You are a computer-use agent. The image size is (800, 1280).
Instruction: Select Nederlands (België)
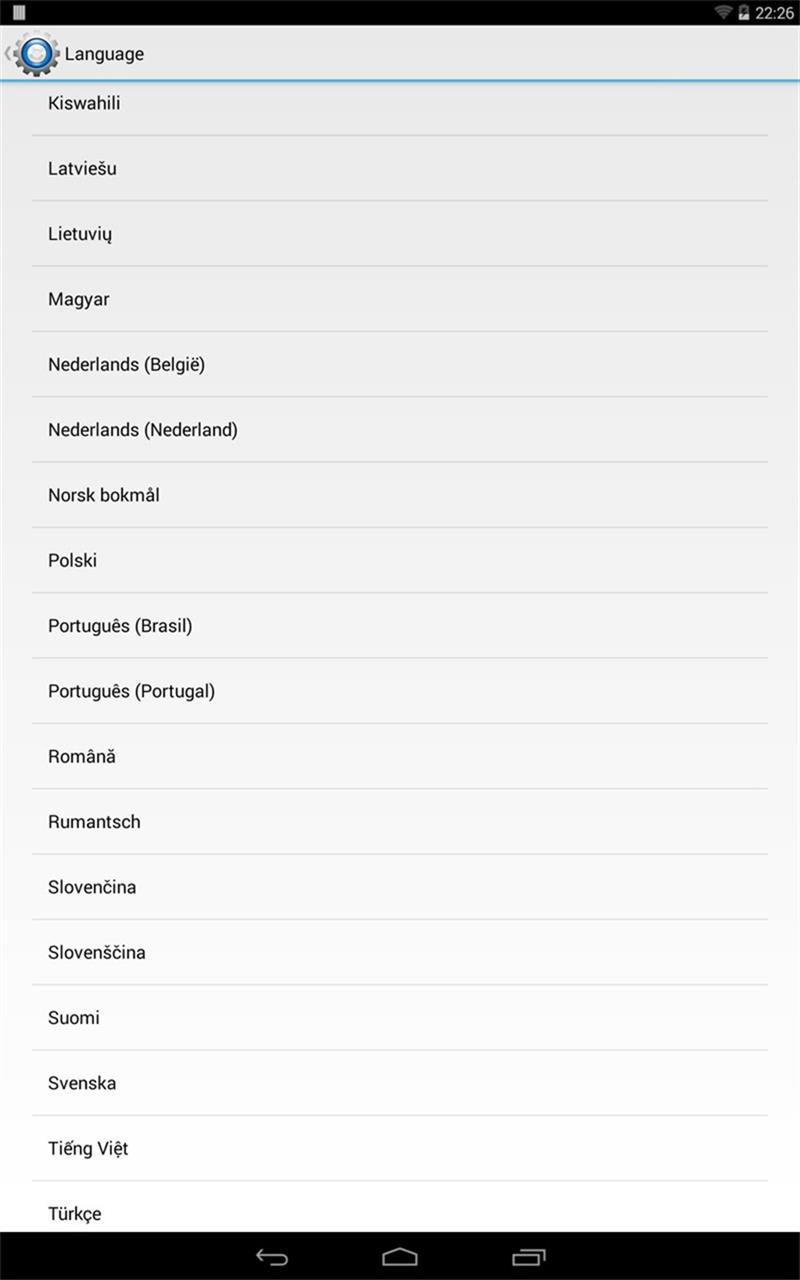pos(126,365)
